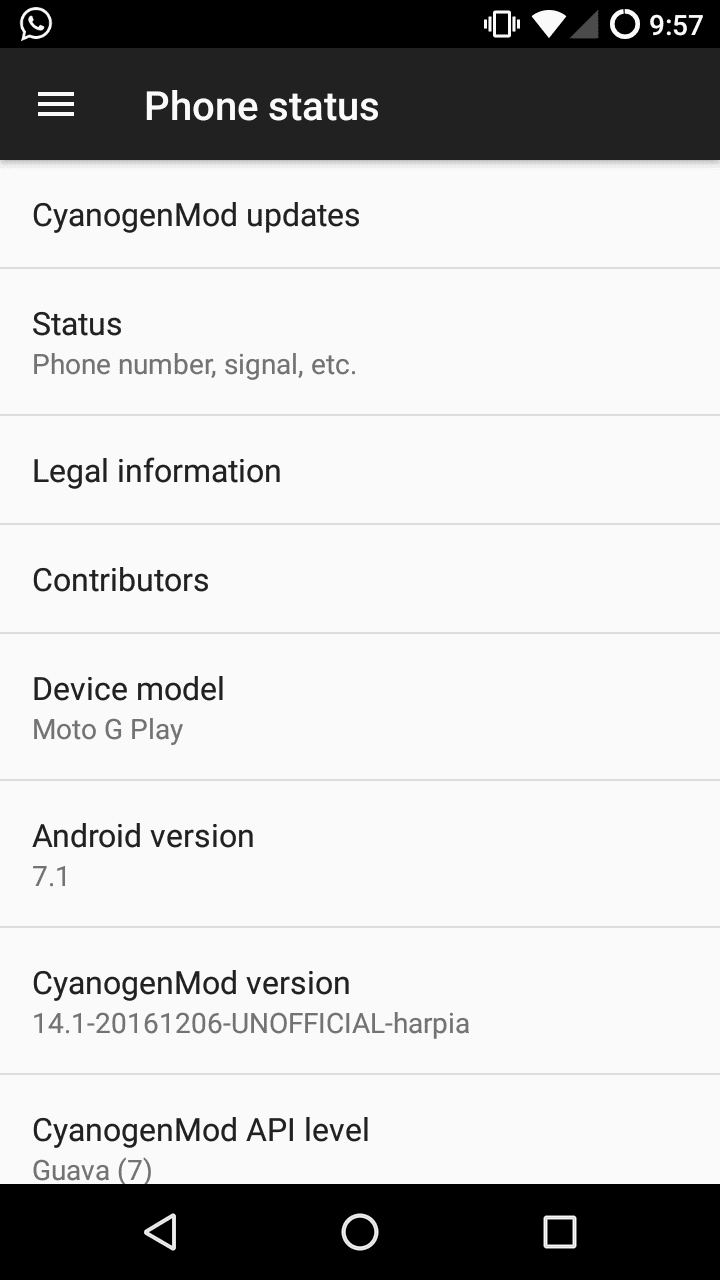Open the hamburger drawer menu
The width and height of the screenshot is (720, 1280).
coord(56,105)
